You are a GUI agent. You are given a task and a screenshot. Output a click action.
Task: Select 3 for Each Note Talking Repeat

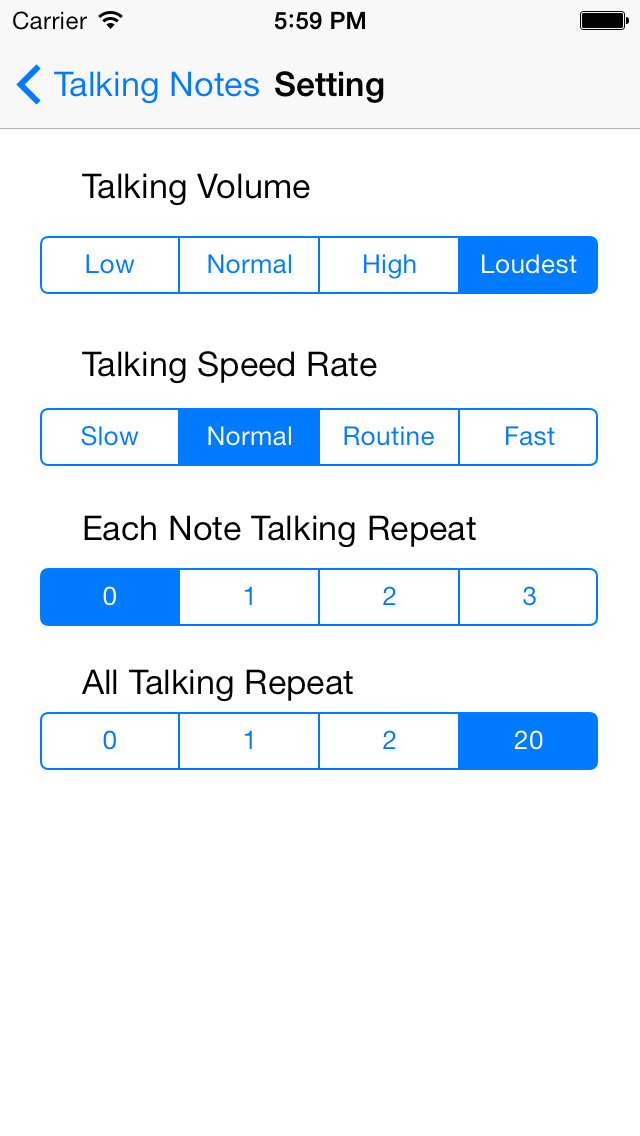click(528, 597)
